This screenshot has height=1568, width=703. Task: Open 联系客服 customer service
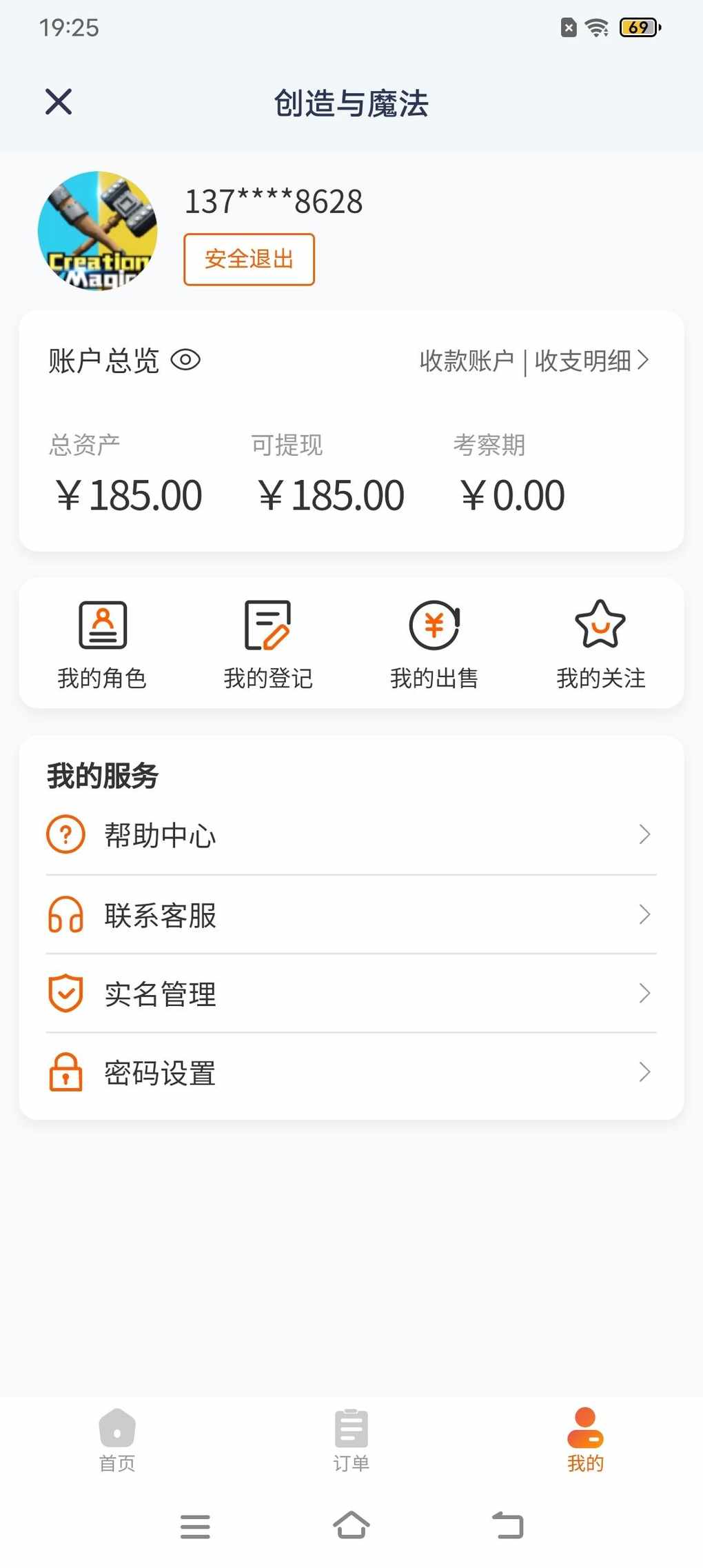(x=351, y=915)
